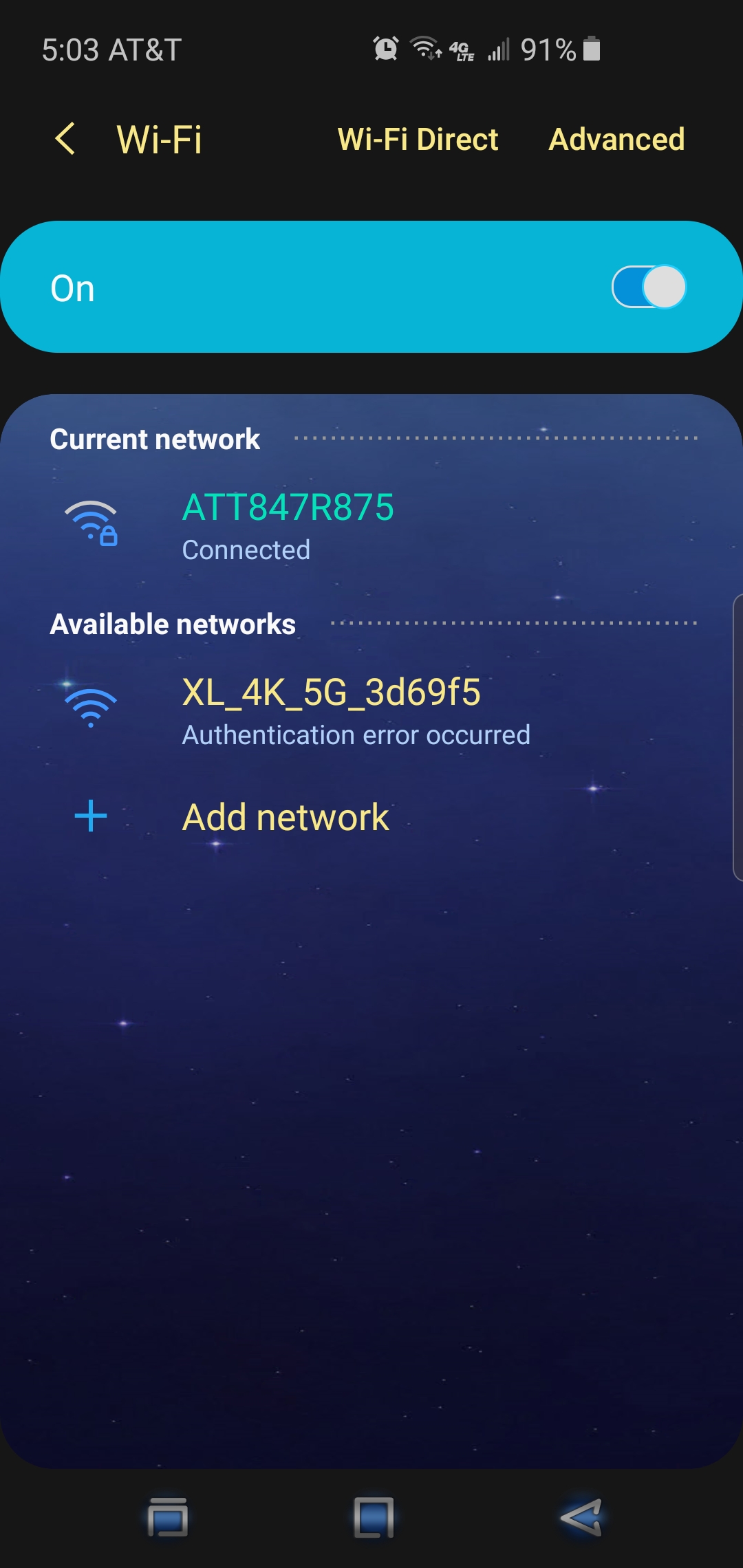The height and width of the screenshot is (1568, 743).
Task: Open connected network ATT847R875 details
Action: pos(371,526)
